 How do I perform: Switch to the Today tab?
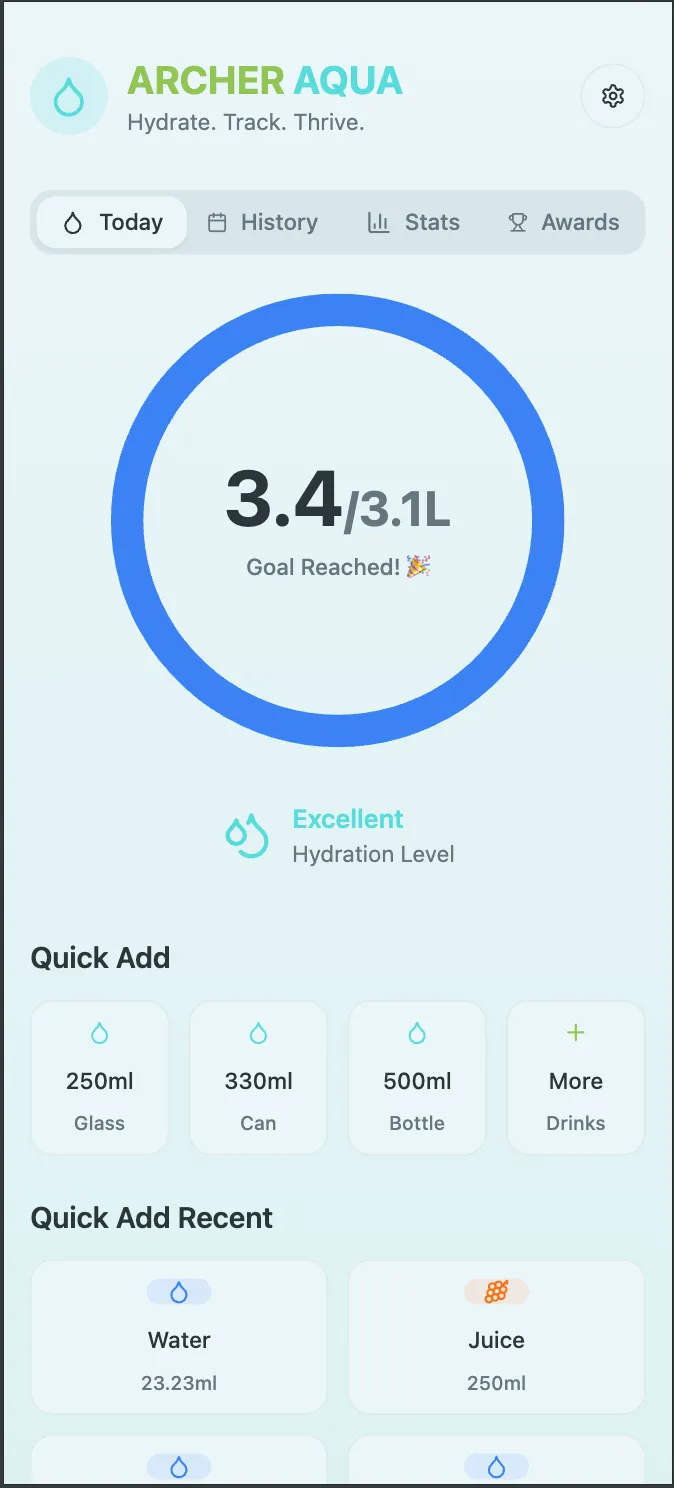click(x=112, y=222)
